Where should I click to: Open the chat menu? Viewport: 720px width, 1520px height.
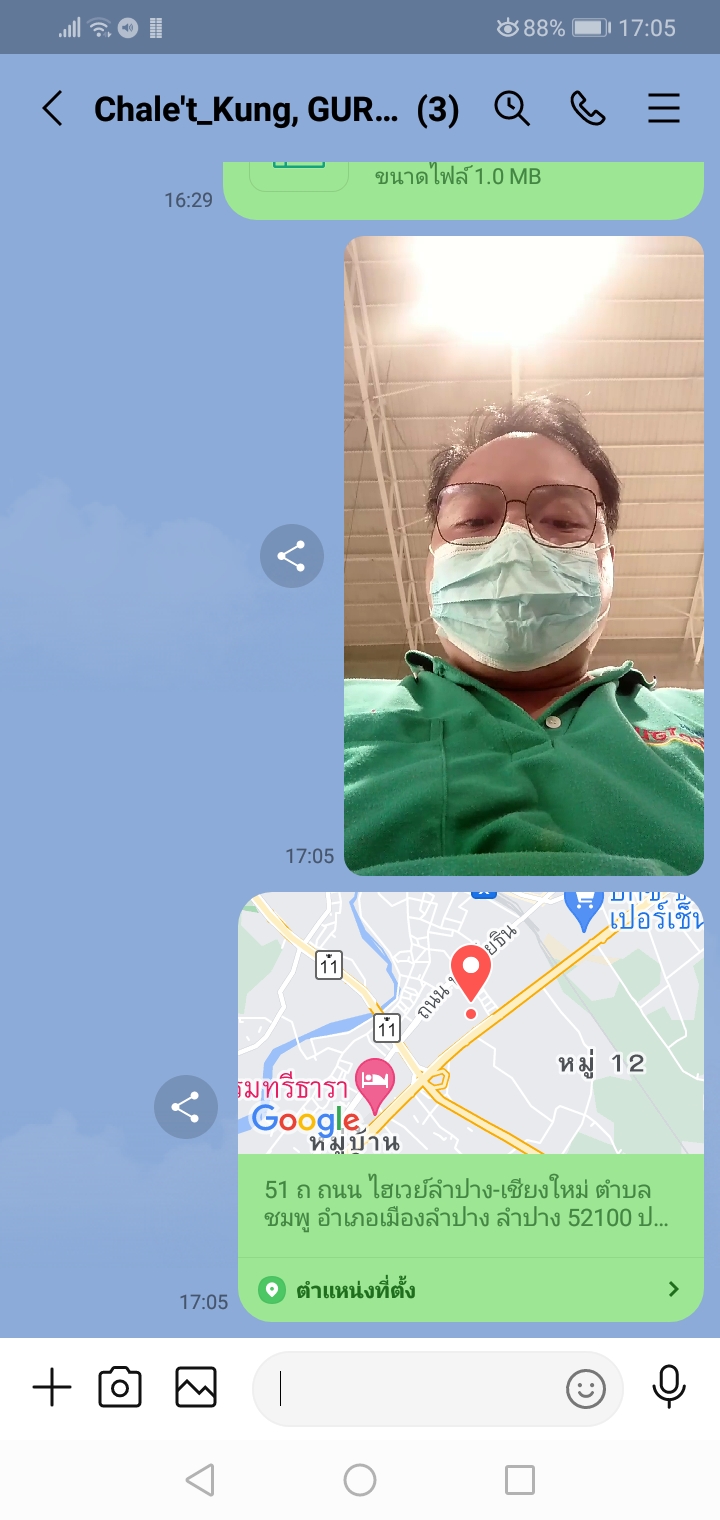pyautogui.click(x=664, y=108)
